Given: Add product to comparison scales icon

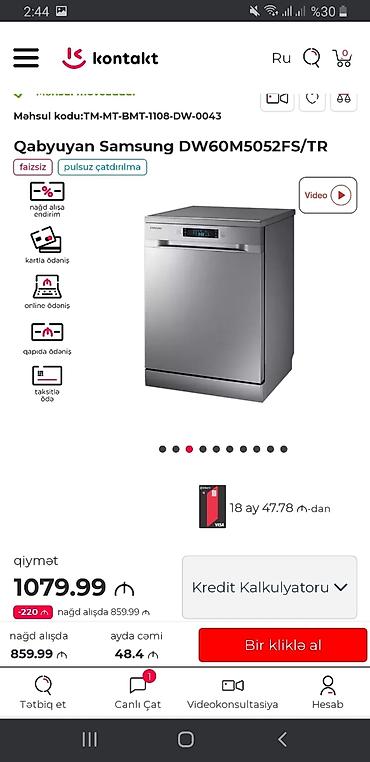Looking at the screenshot, I should pos(344,100).
